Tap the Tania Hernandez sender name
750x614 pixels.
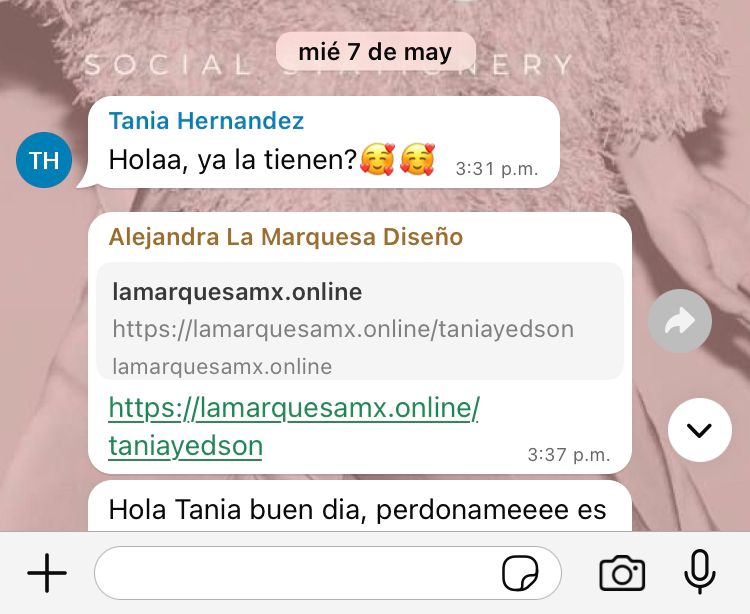pos(206,121)
